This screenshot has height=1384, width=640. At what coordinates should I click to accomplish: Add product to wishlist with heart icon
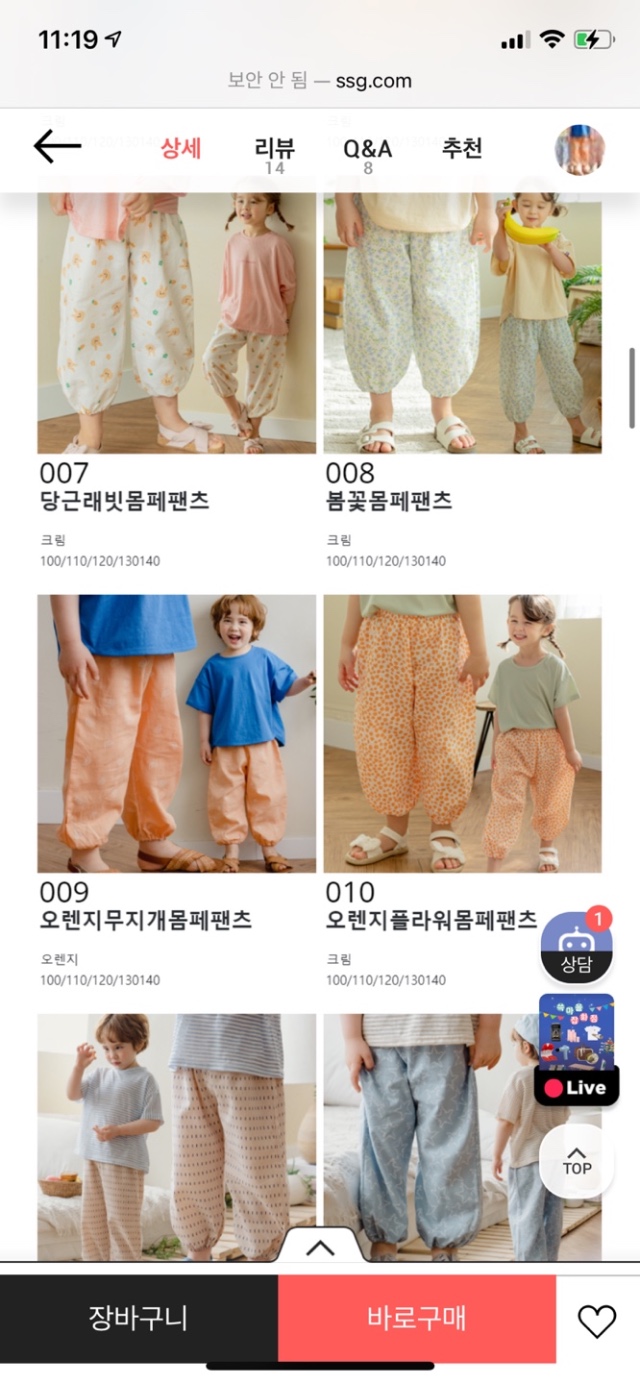point(597,1321)
